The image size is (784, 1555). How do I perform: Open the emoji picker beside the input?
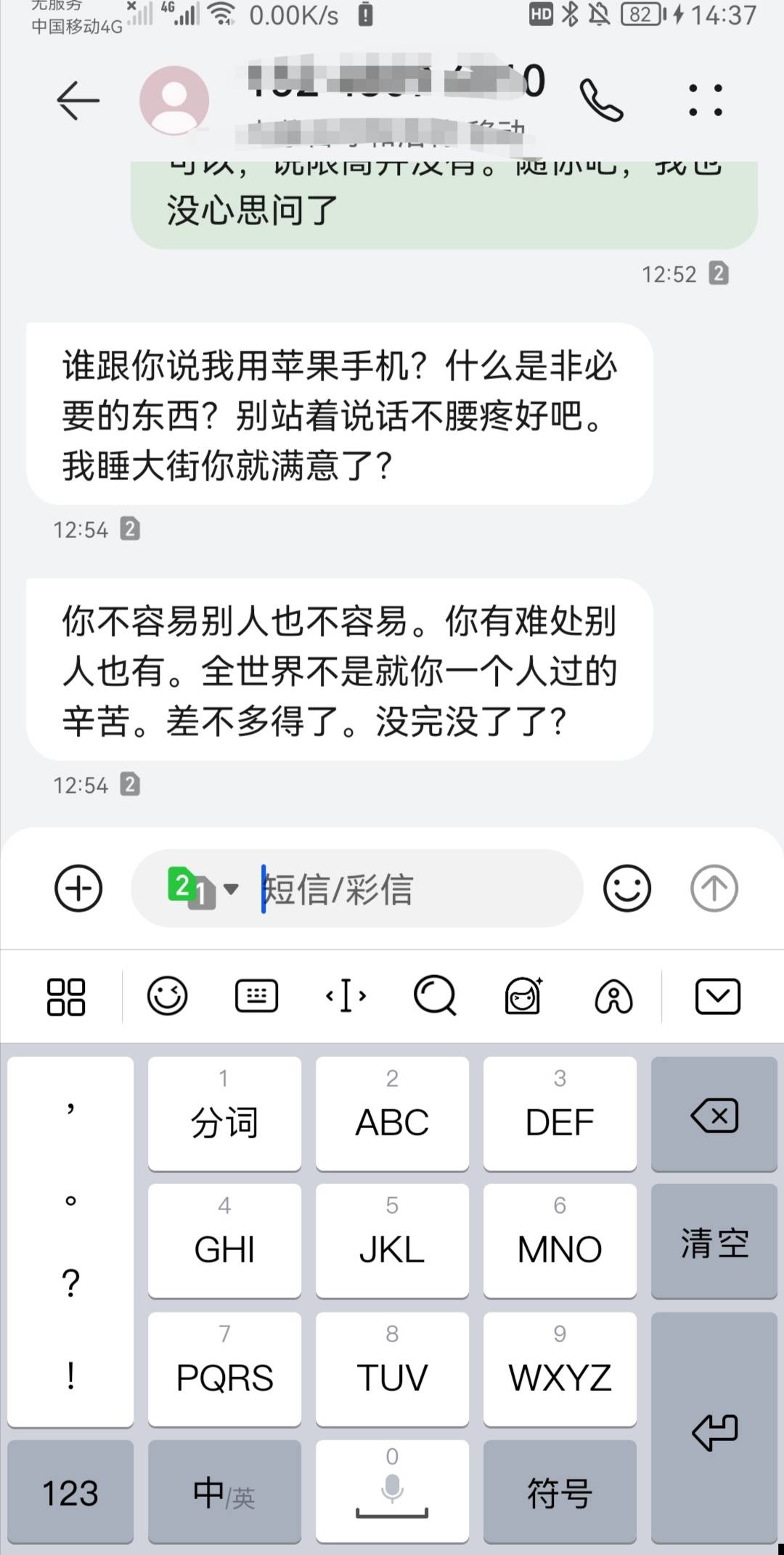tap(627, 889)
